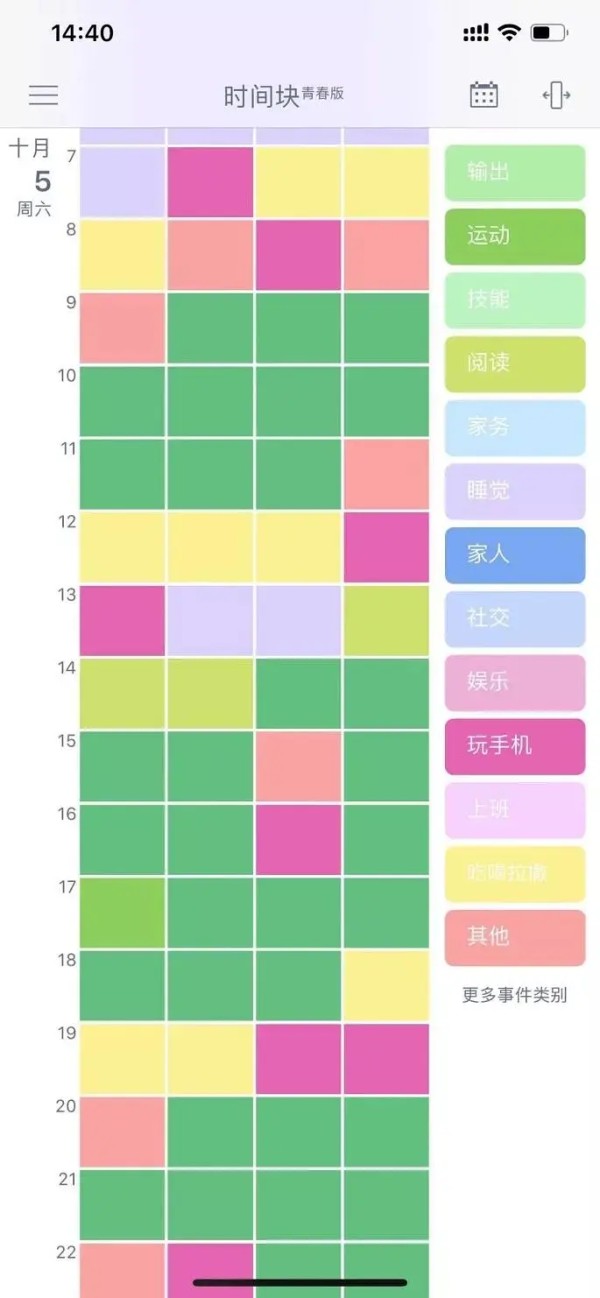Select the 阅读 category
Viewport: 600px width, 1298px height.
(x=515, y=363)
